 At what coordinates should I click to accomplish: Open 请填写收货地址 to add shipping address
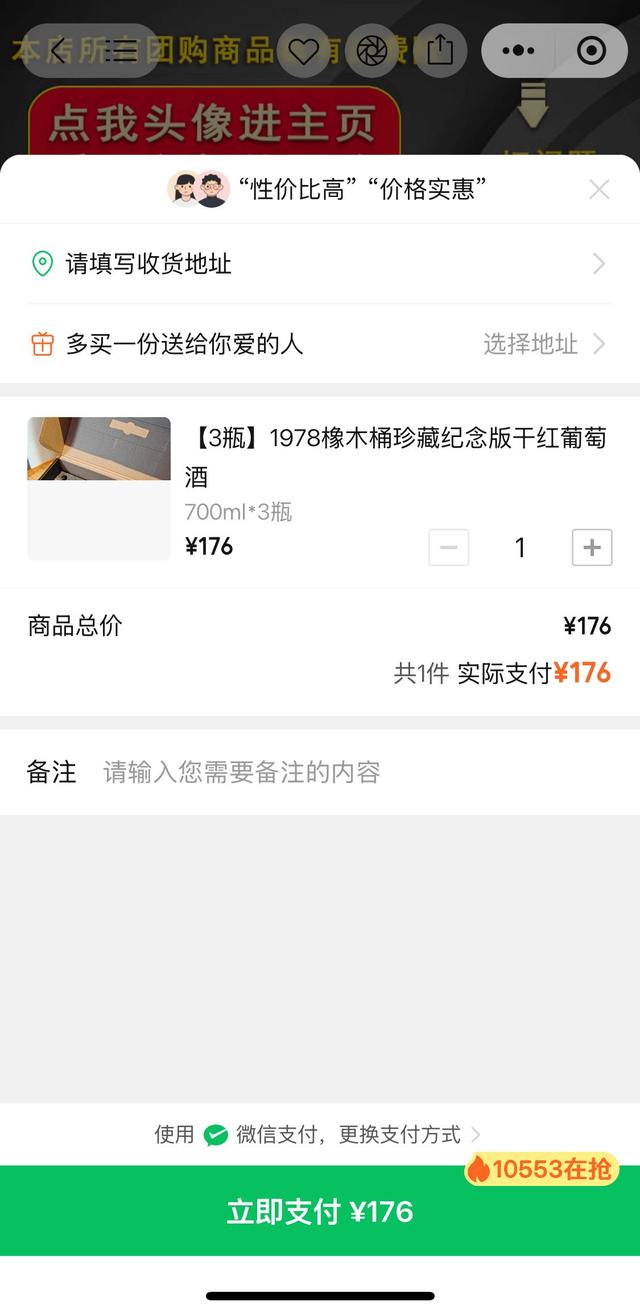[320, 264]
